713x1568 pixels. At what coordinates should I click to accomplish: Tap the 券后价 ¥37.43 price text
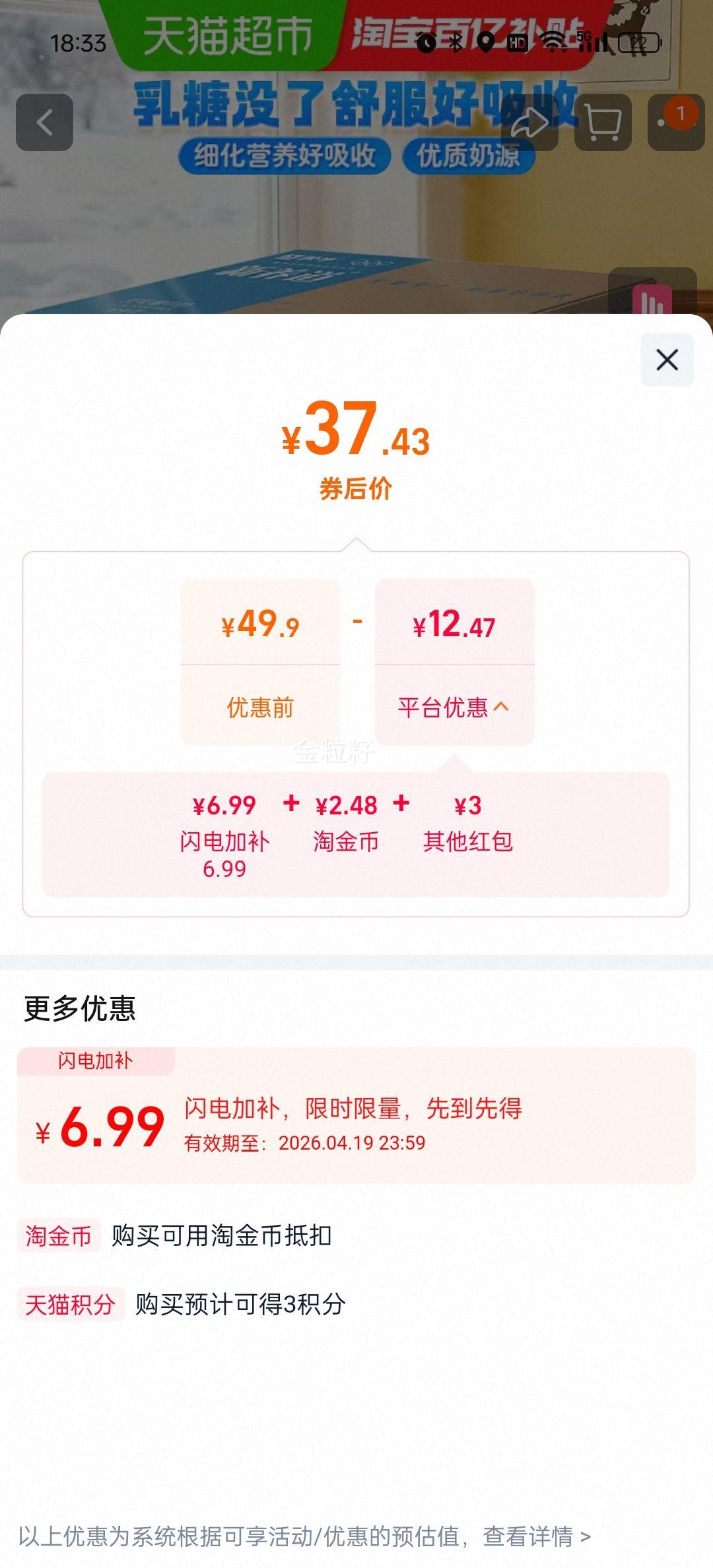[356, 437]
